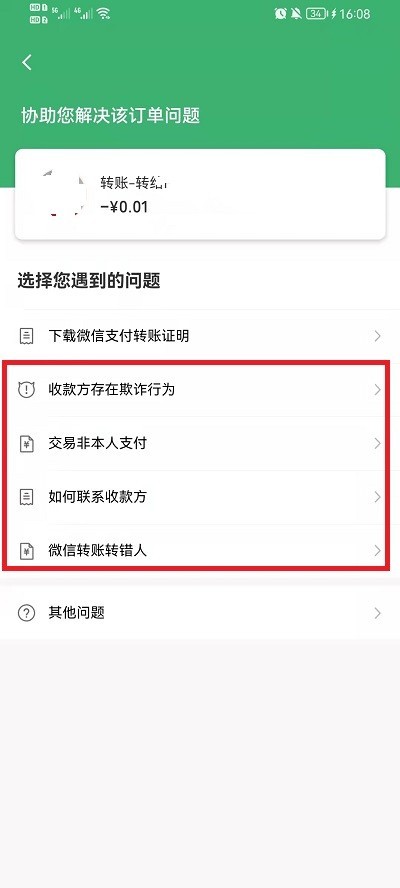Image resolution: width=400 pixels, height=888 pixels.
Task: Choose 交易非本人支付
Action: point(200,443)
